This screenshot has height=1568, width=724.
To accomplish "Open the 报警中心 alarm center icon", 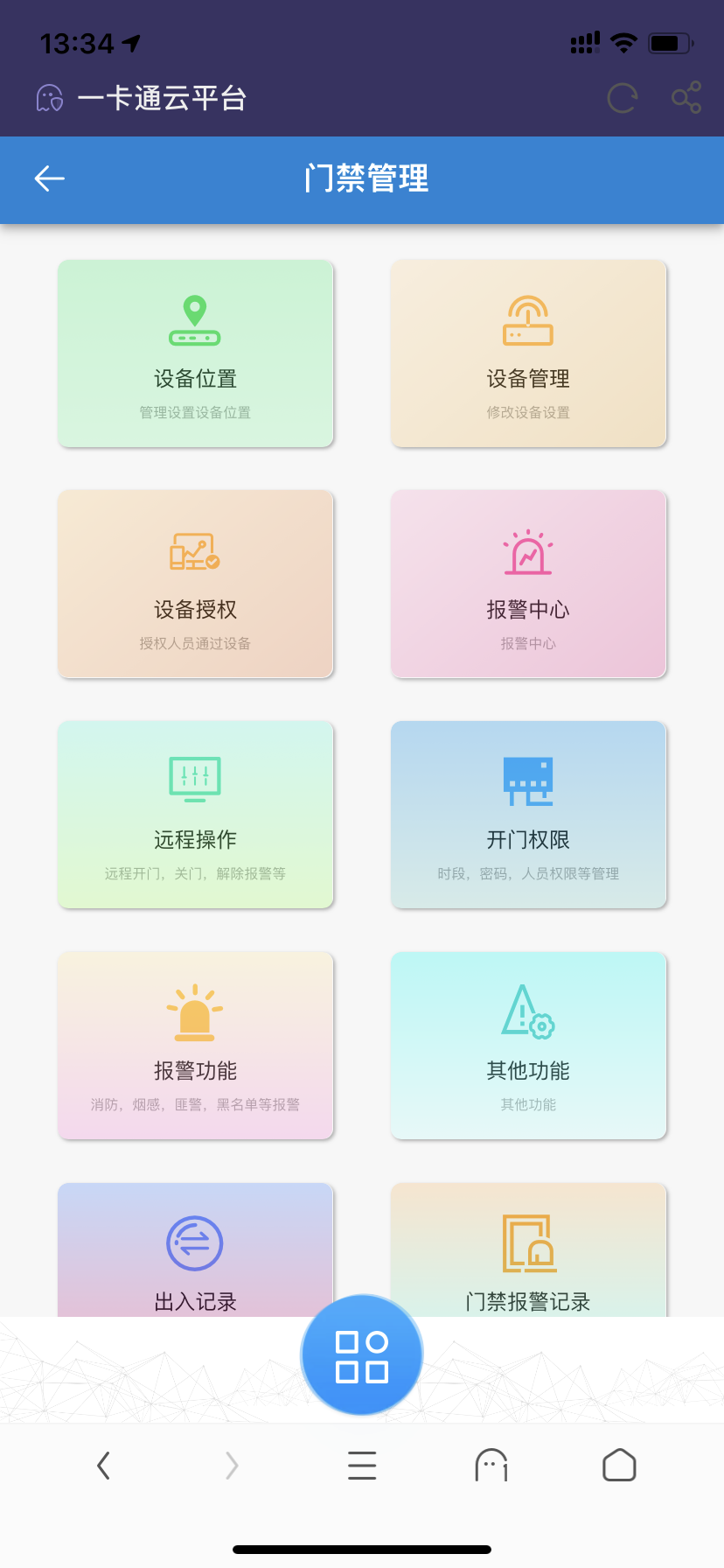I will point(528,551).
